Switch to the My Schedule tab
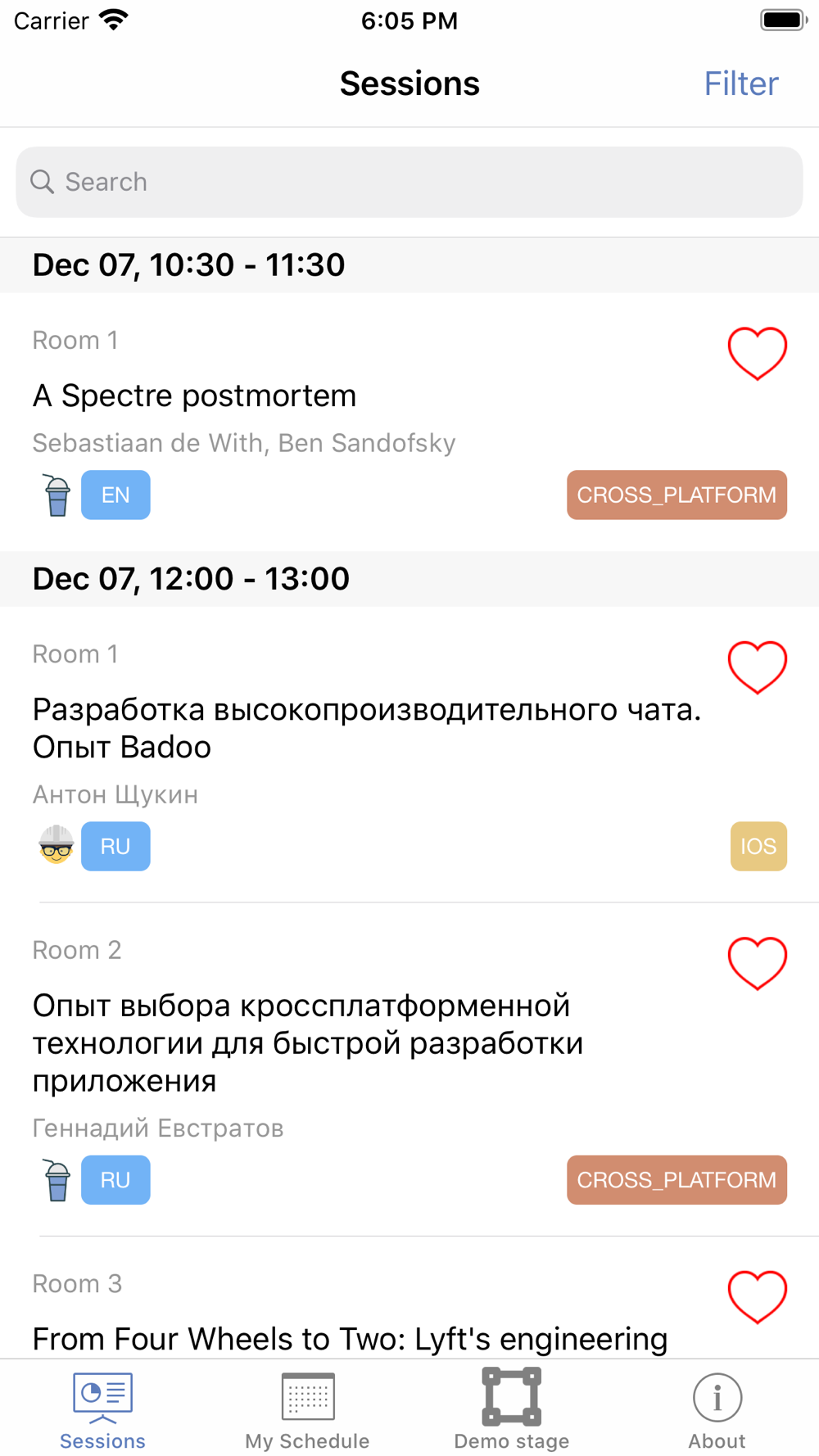This screenshot has height=1456, width=819. click(x=307, y=1410)
